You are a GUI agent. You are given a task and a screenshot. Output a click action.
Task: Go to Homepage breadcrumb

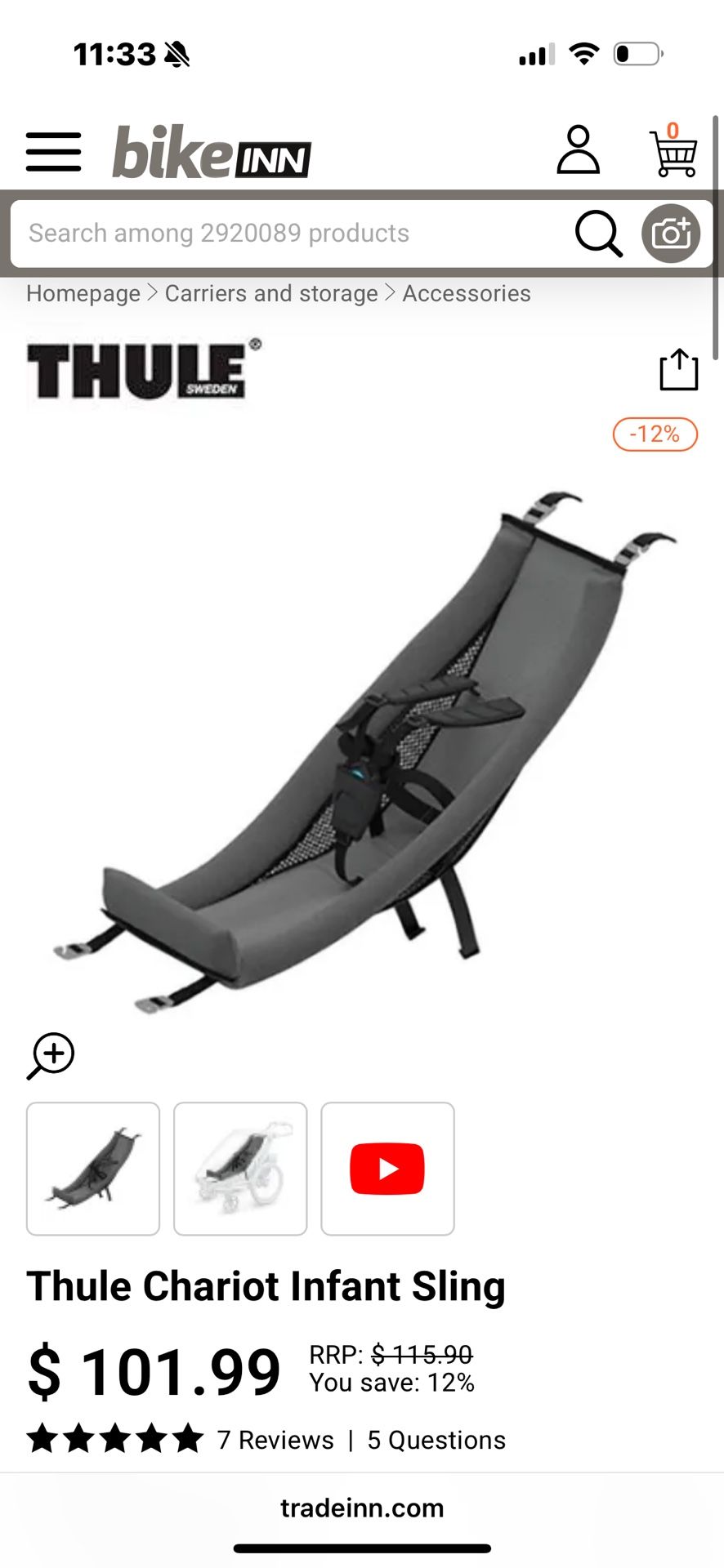pyautogui.click(x=83, y=293)
